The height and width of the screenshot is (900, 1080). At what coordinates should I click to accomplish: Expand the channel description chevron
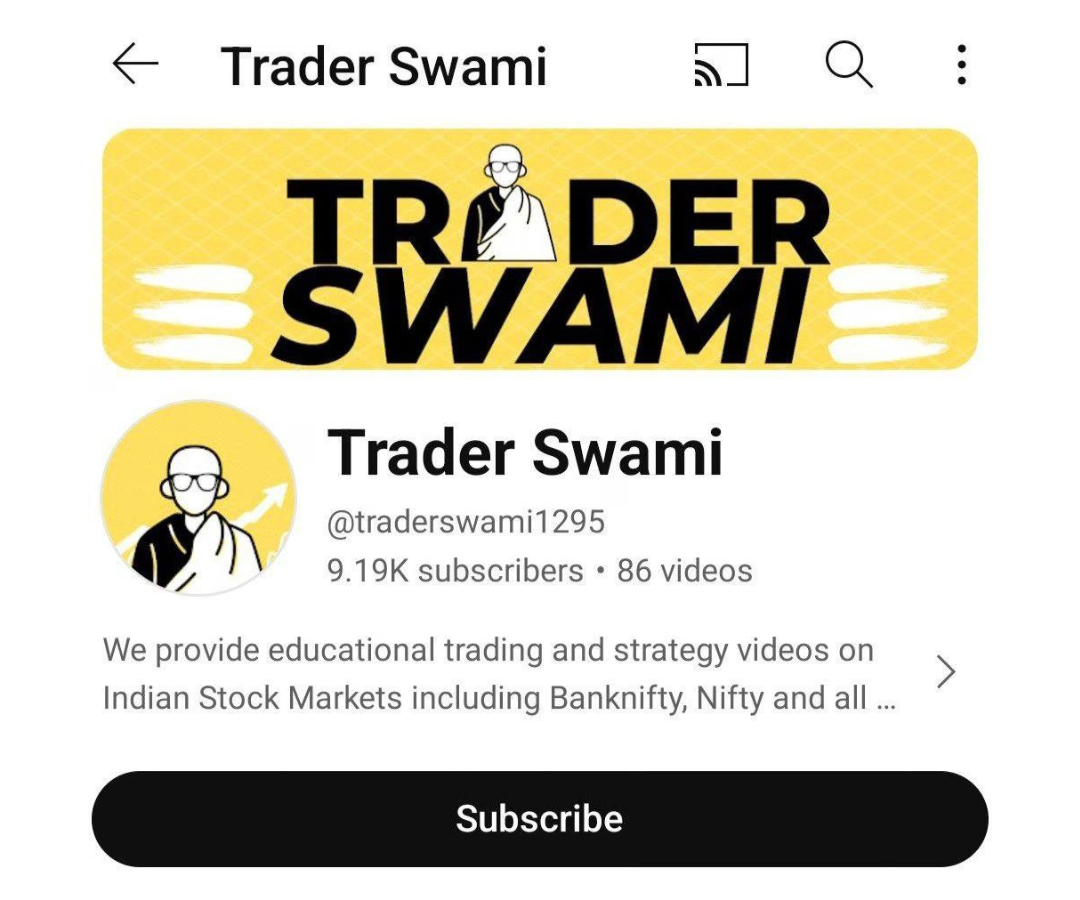coord(945,673)
